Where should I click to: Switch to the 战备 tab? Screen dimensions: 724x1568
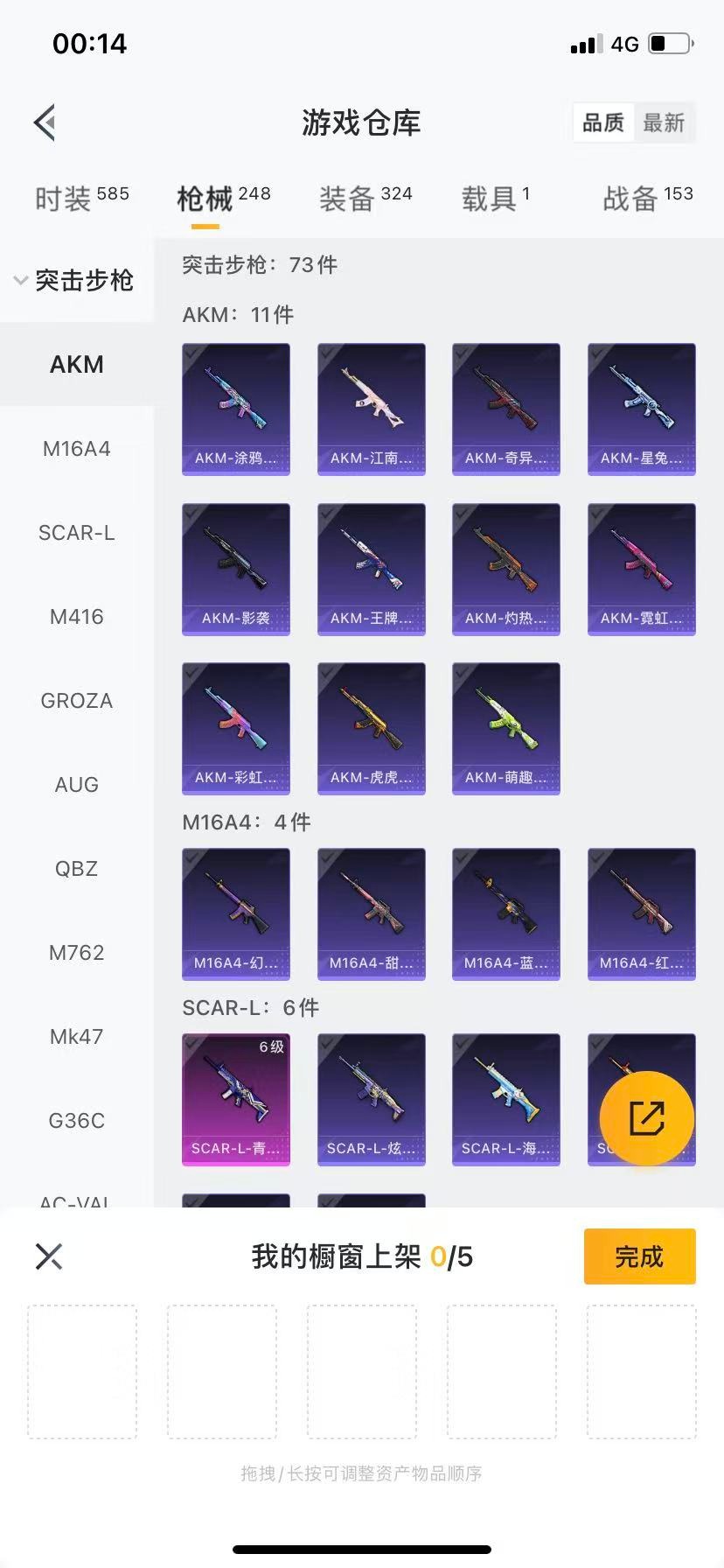click(x=647, y=199)
